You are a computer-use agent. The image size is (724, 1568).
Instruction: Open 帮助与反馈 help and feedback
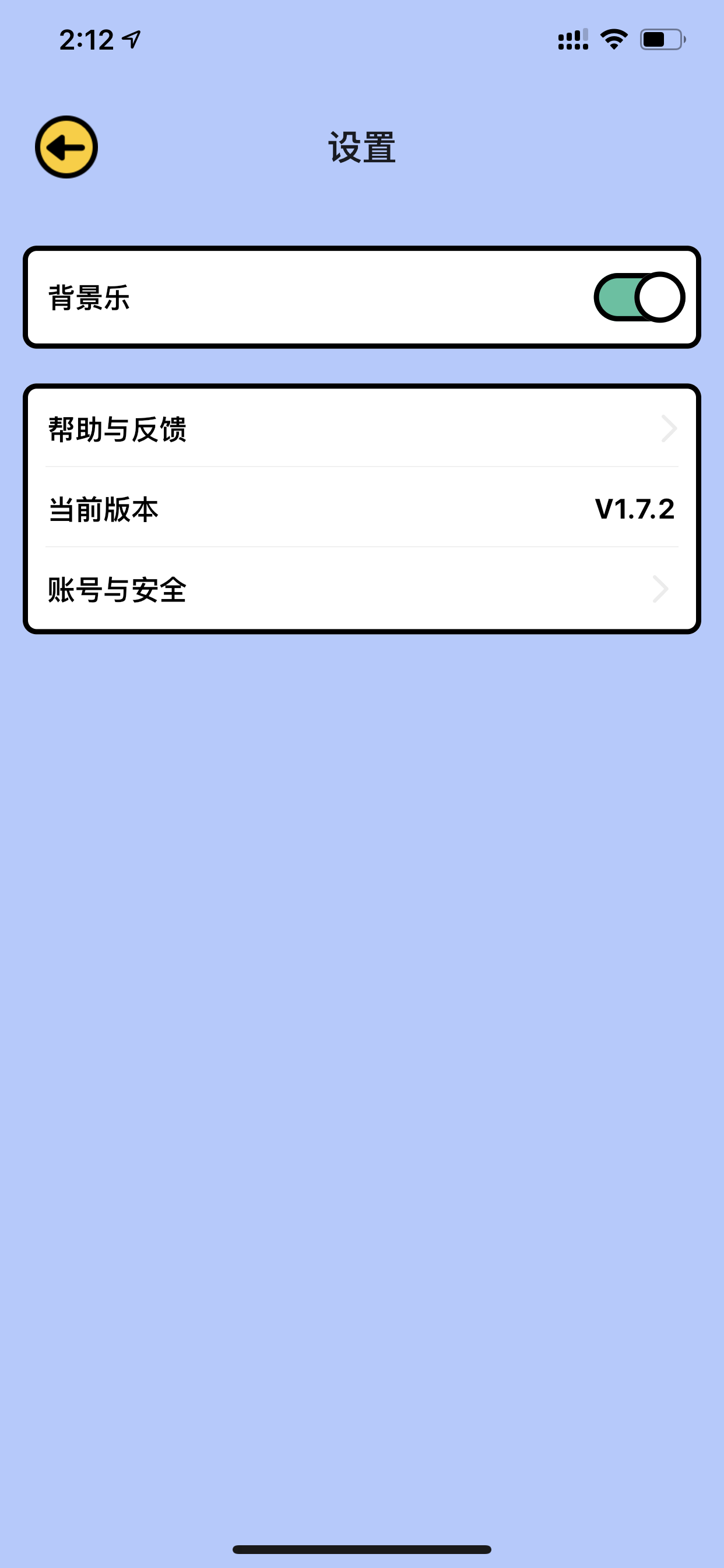[362, 429]
